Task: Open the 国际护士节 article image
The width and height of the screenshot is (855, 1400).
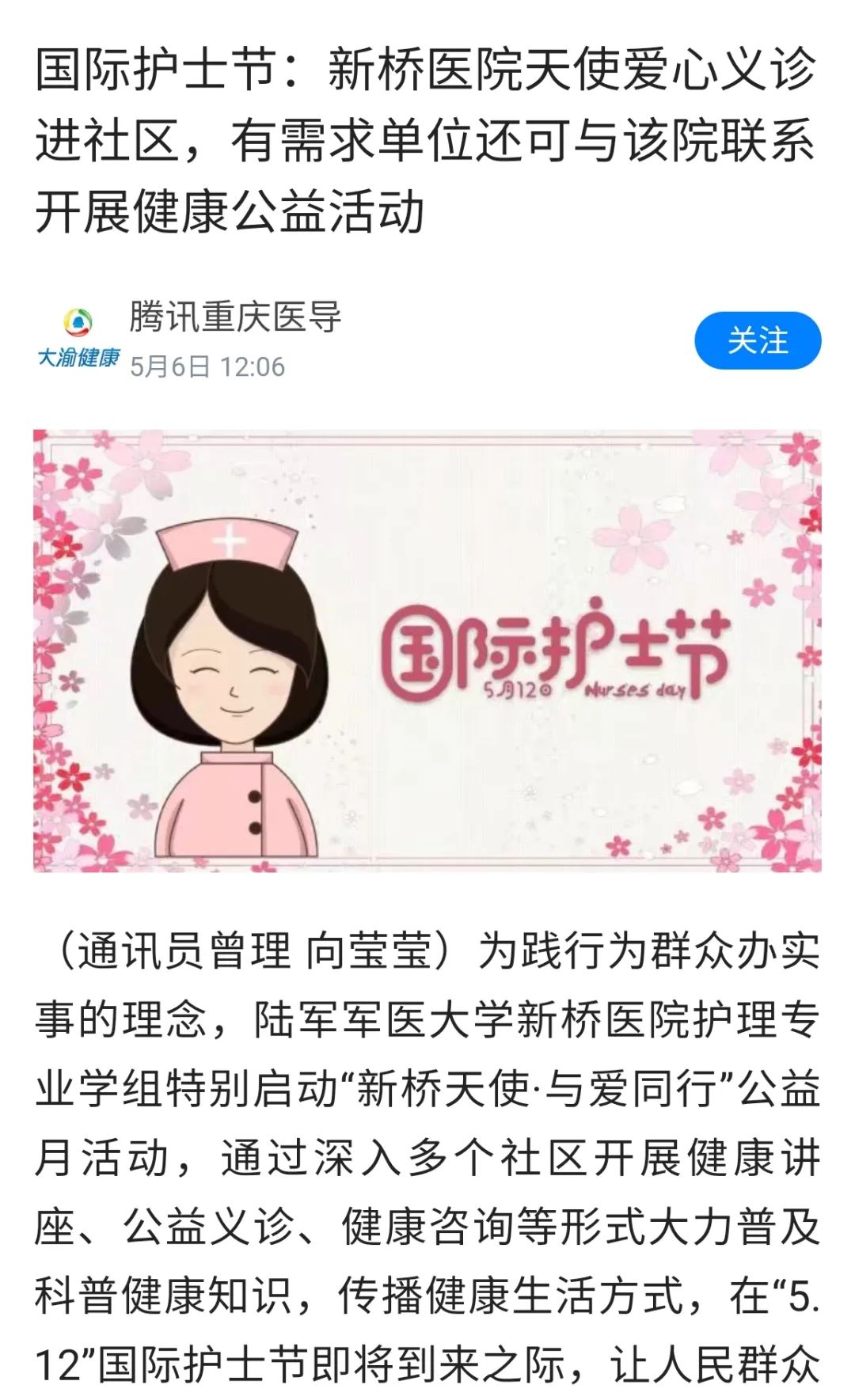Action: (427, 651)
